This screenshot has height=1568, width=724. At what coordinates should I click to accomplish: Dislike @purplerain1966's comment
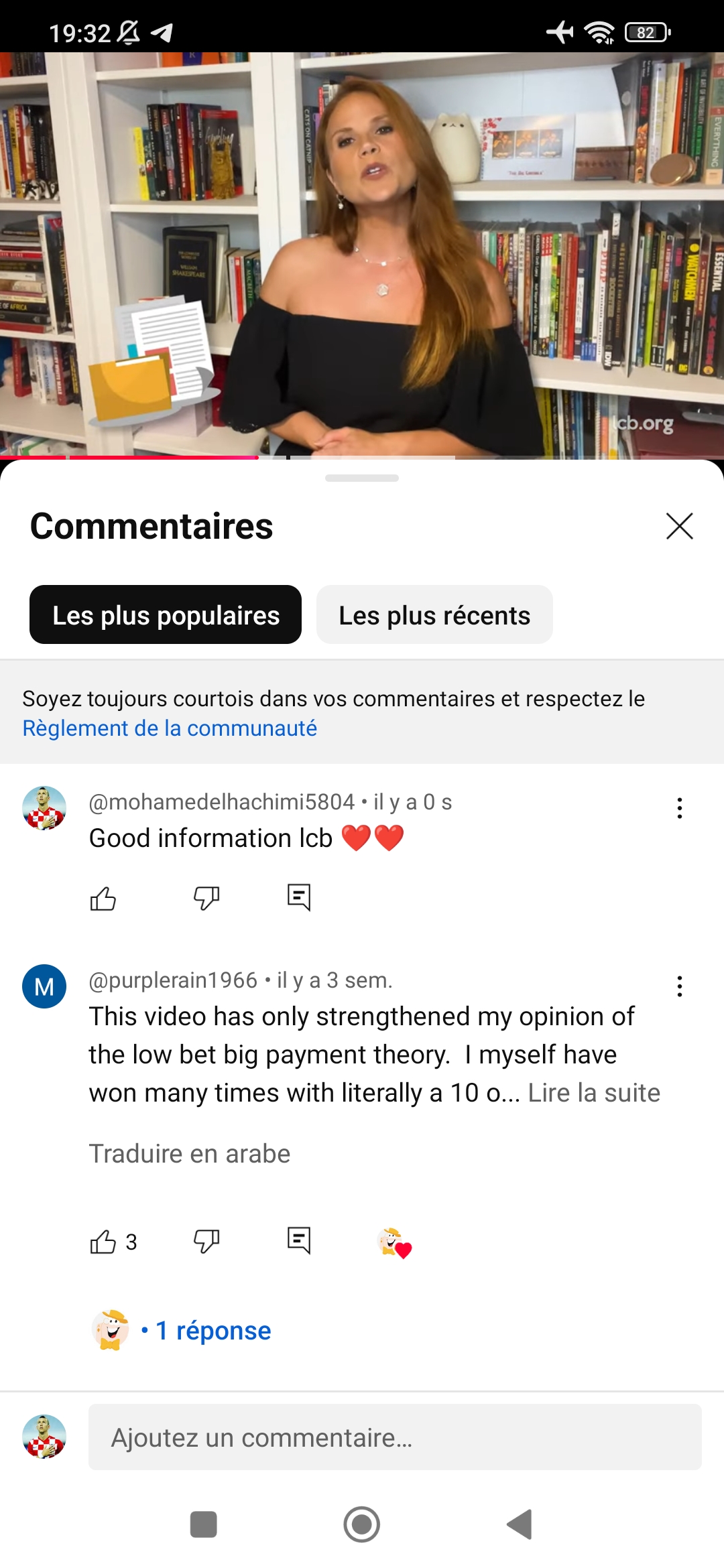[206, 1242]
